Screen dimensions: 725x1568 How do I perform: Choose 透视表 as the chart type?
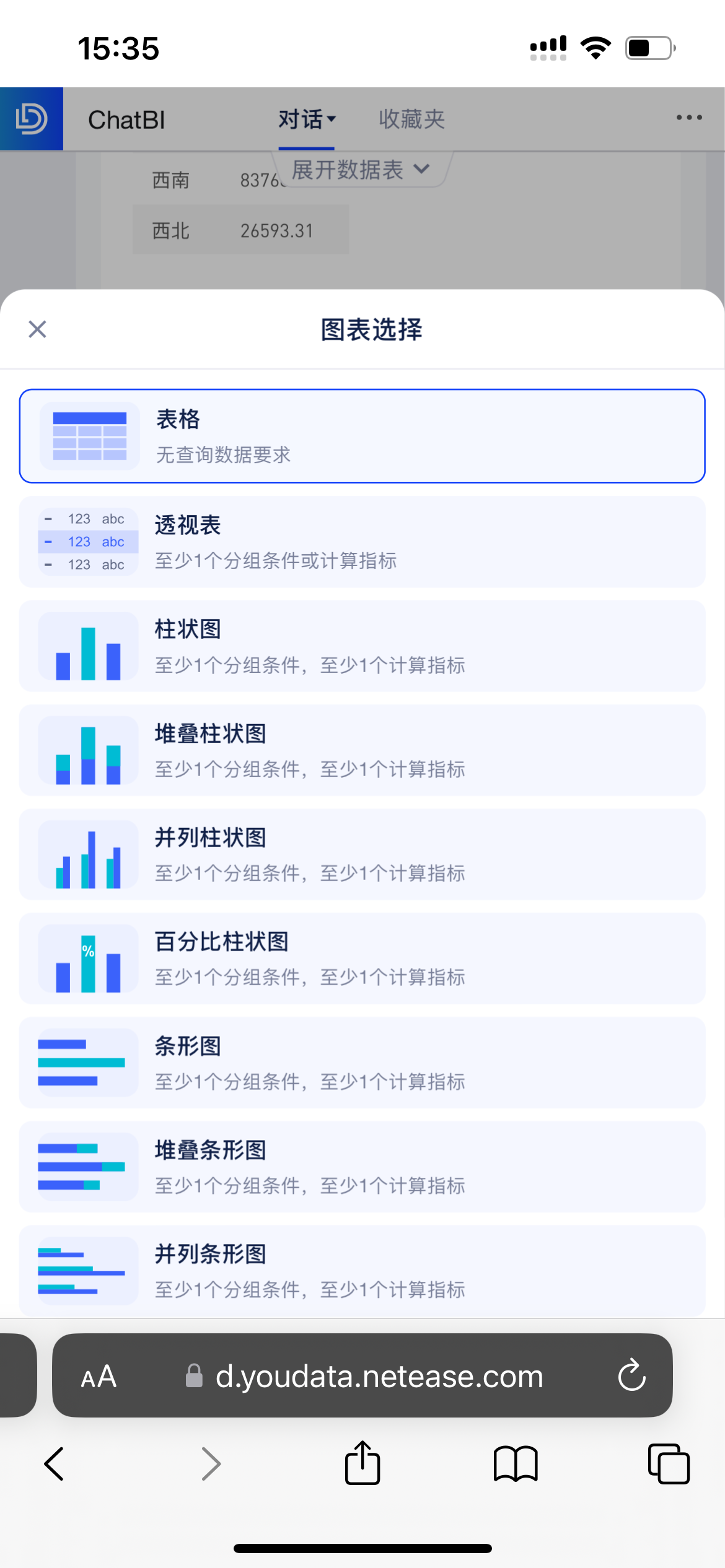(x=362, y=542)
